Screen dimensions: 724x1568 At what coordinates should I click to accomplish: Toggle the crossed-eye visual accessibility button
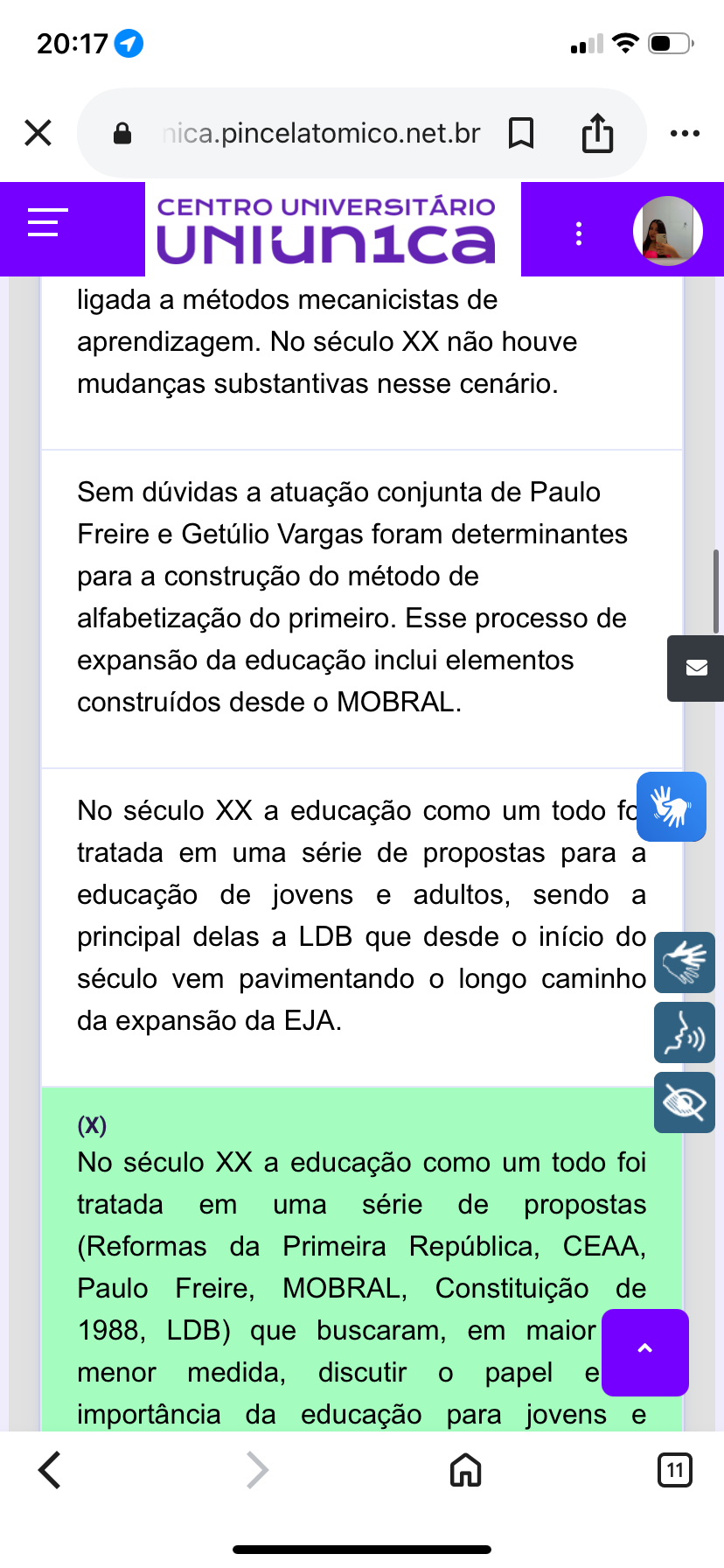[x=684, y=1102]
